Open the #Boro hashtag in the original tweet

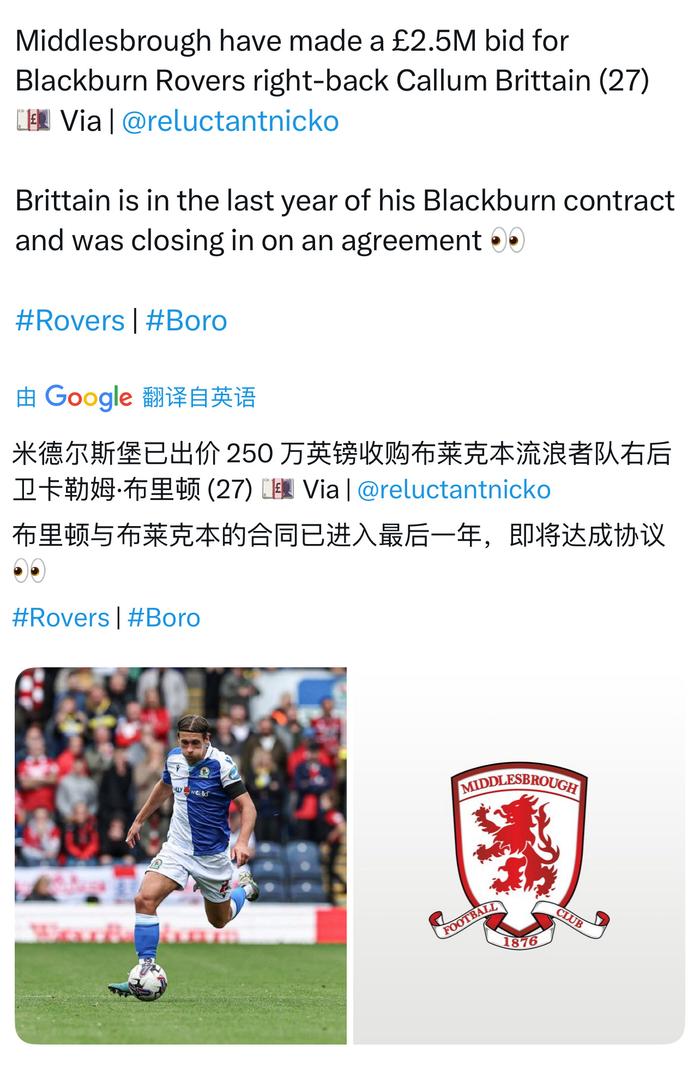[x=186, y=320]
